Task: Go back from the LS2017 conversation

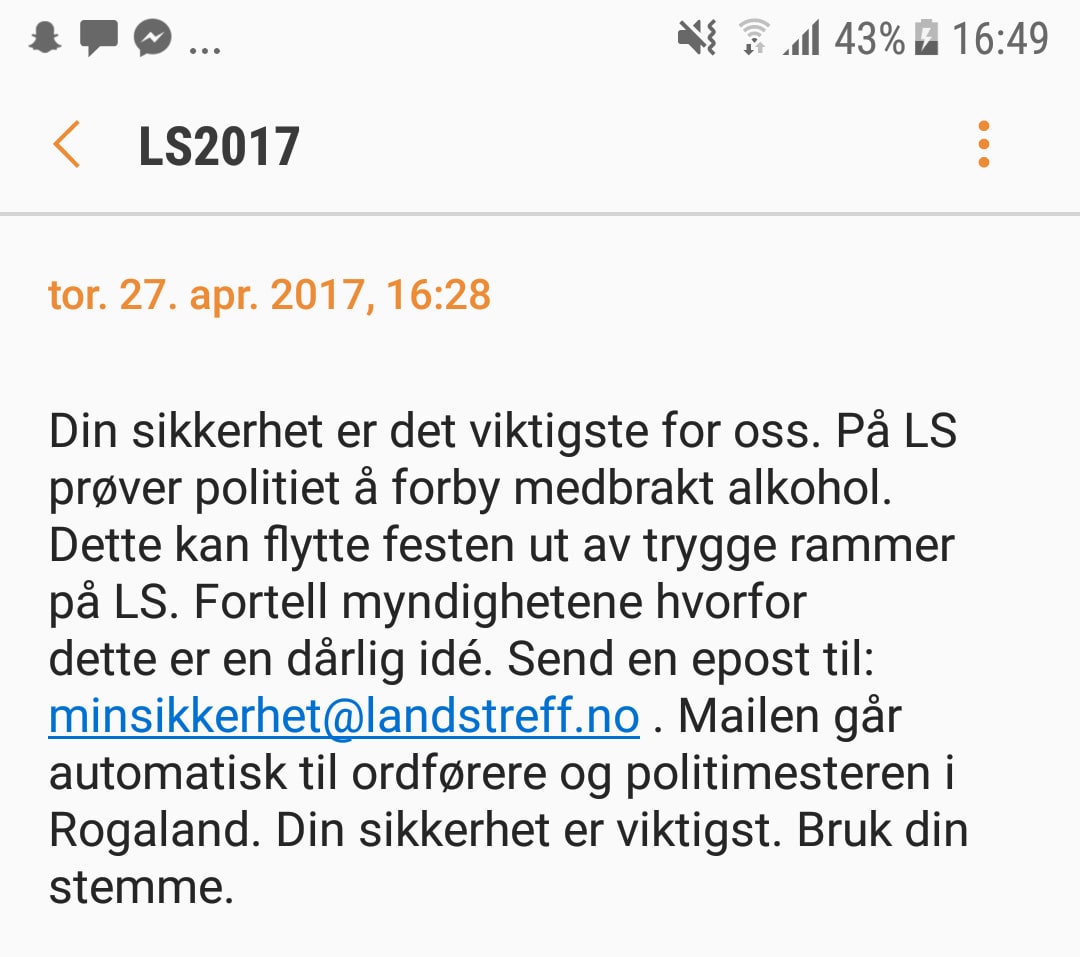Action: click(67, 145)
